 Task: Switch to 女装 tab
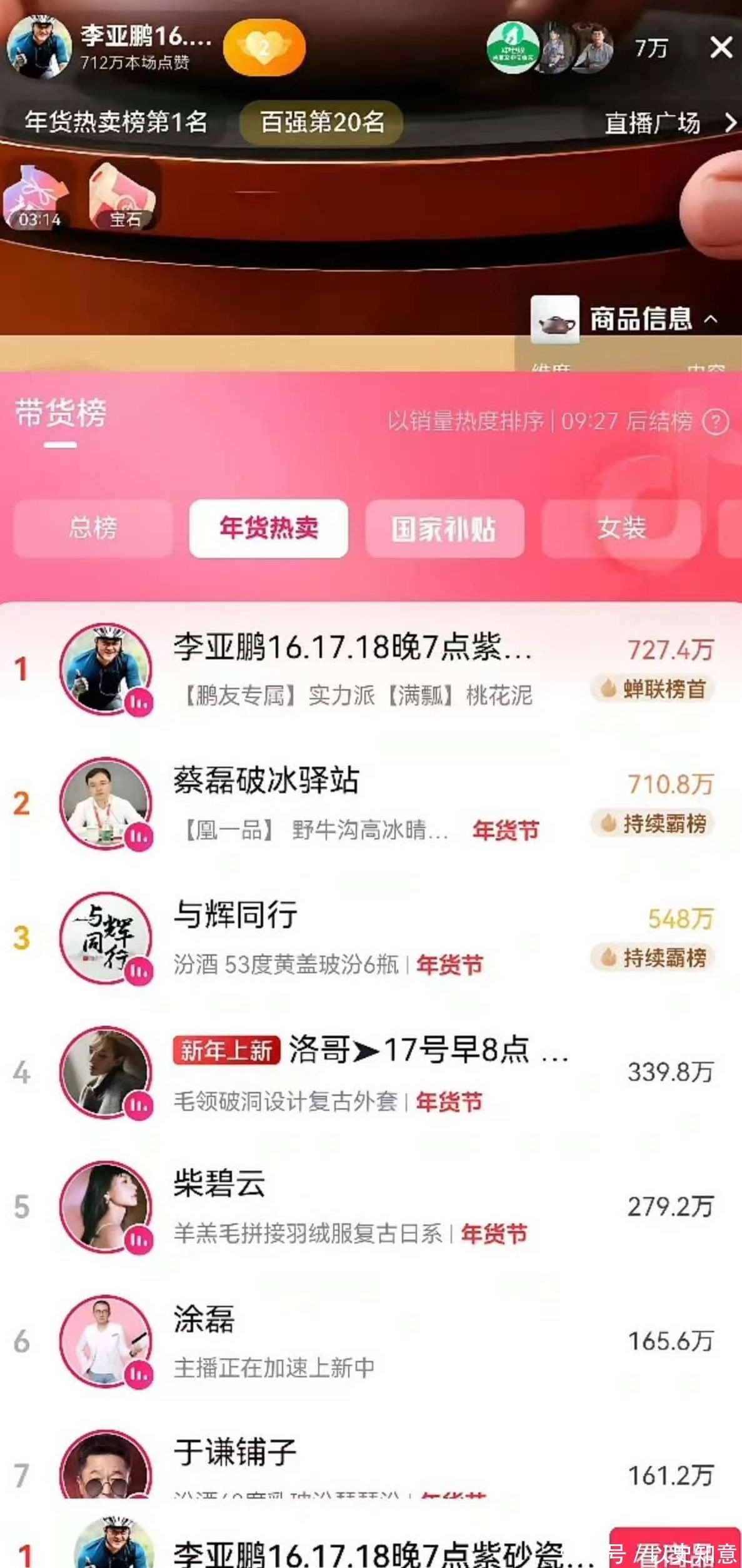(621, 529)
